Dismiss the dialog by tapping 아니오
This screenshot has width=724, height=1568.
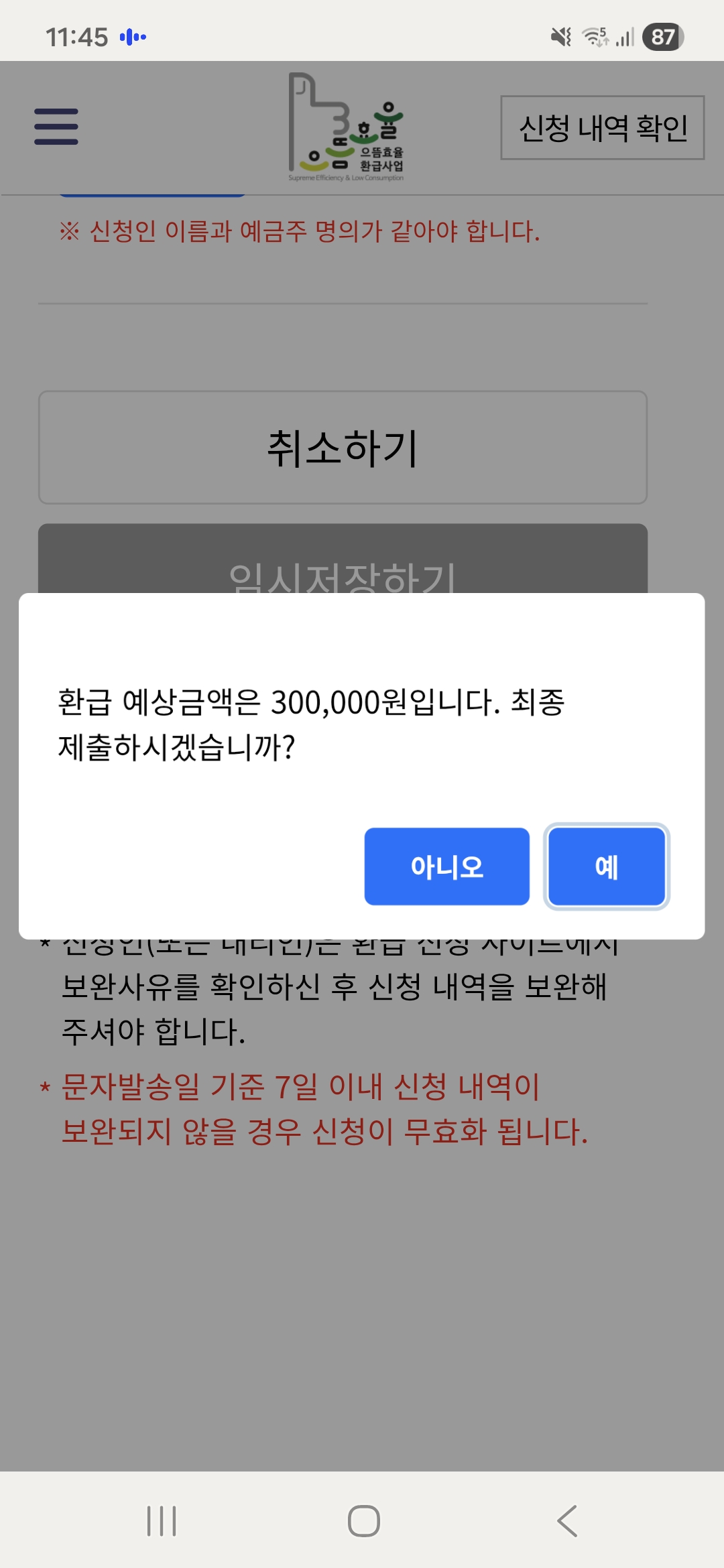point(446,866)
